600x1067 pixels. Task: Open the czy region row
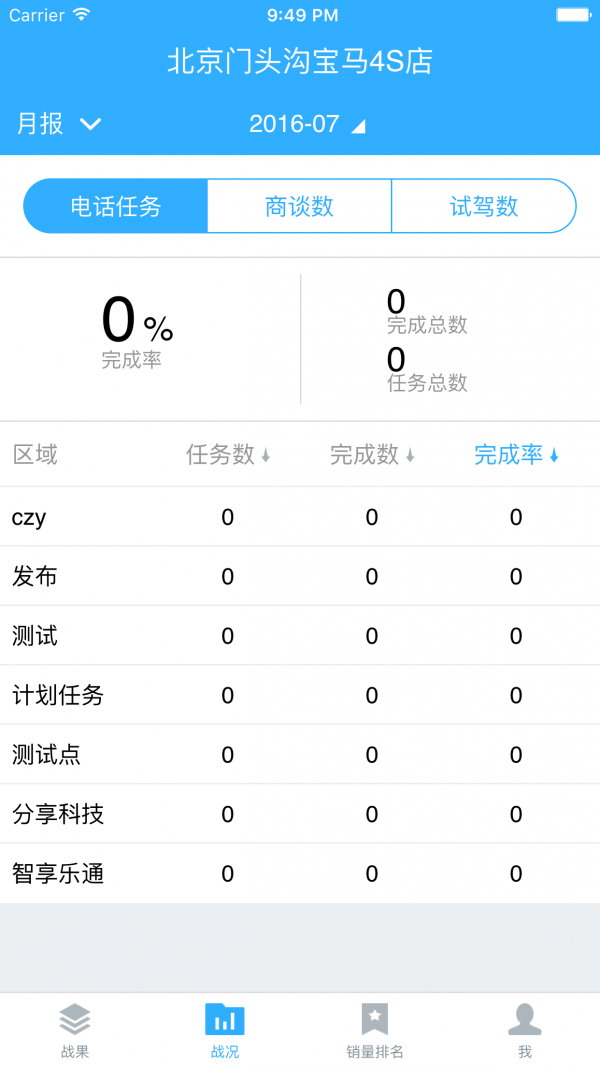point(300,517)
